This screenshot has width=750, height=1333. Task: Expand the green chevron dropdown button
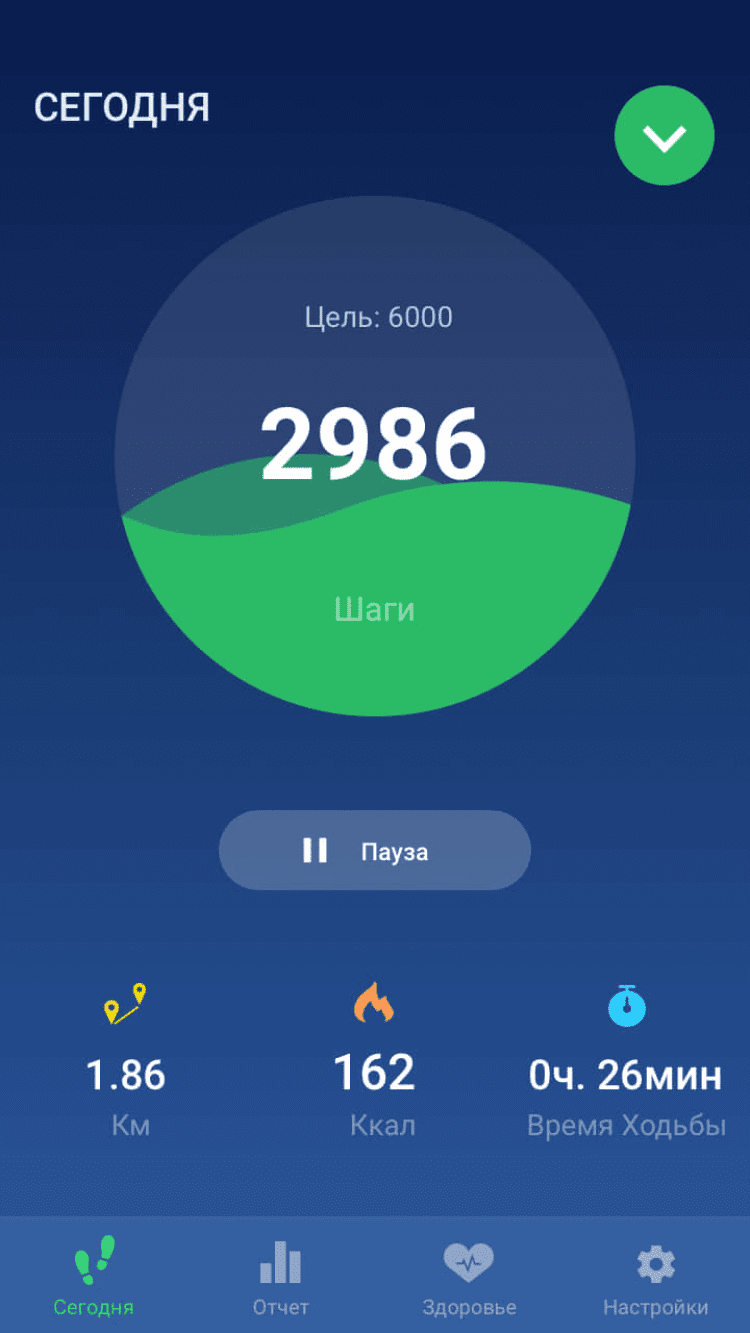pyautogui.click(x=664, y=137)
